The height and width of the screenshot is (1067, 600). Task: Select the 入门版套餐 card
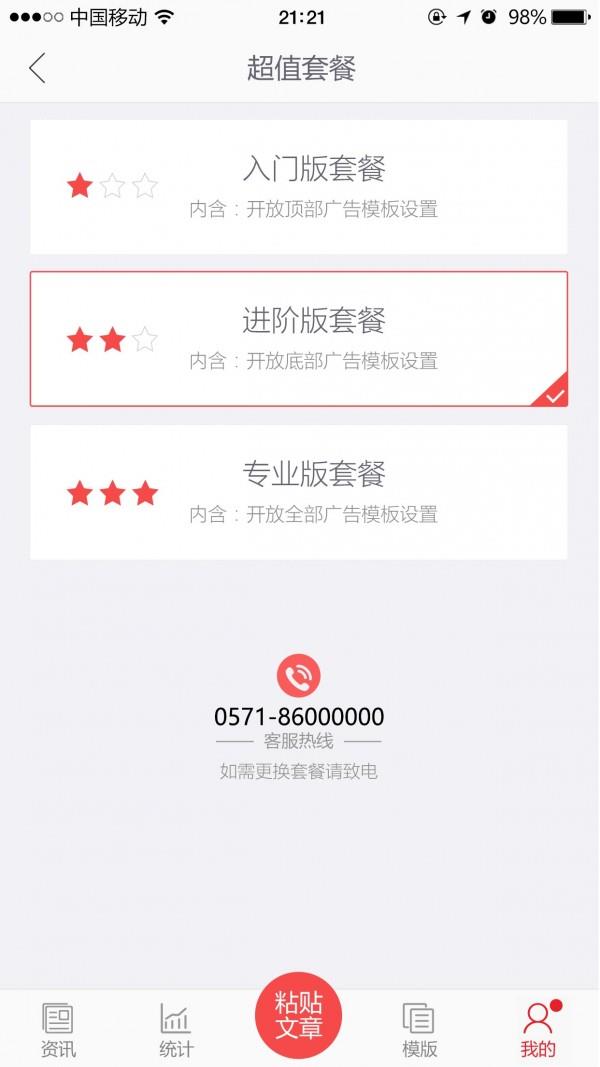point(299,187)
